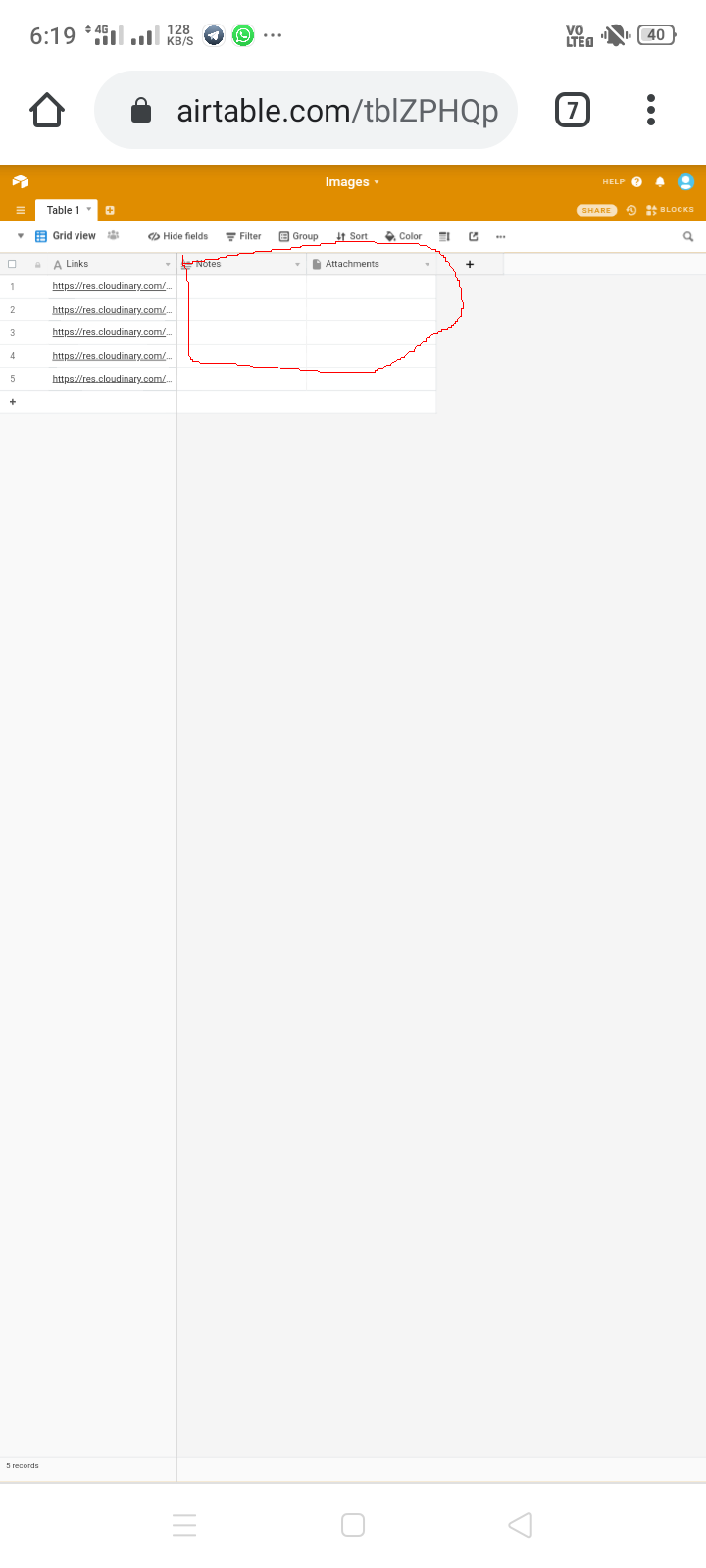This screenshot has height=1568, width=706.
Task: Open the Filter menu
Action: (243, 236)
